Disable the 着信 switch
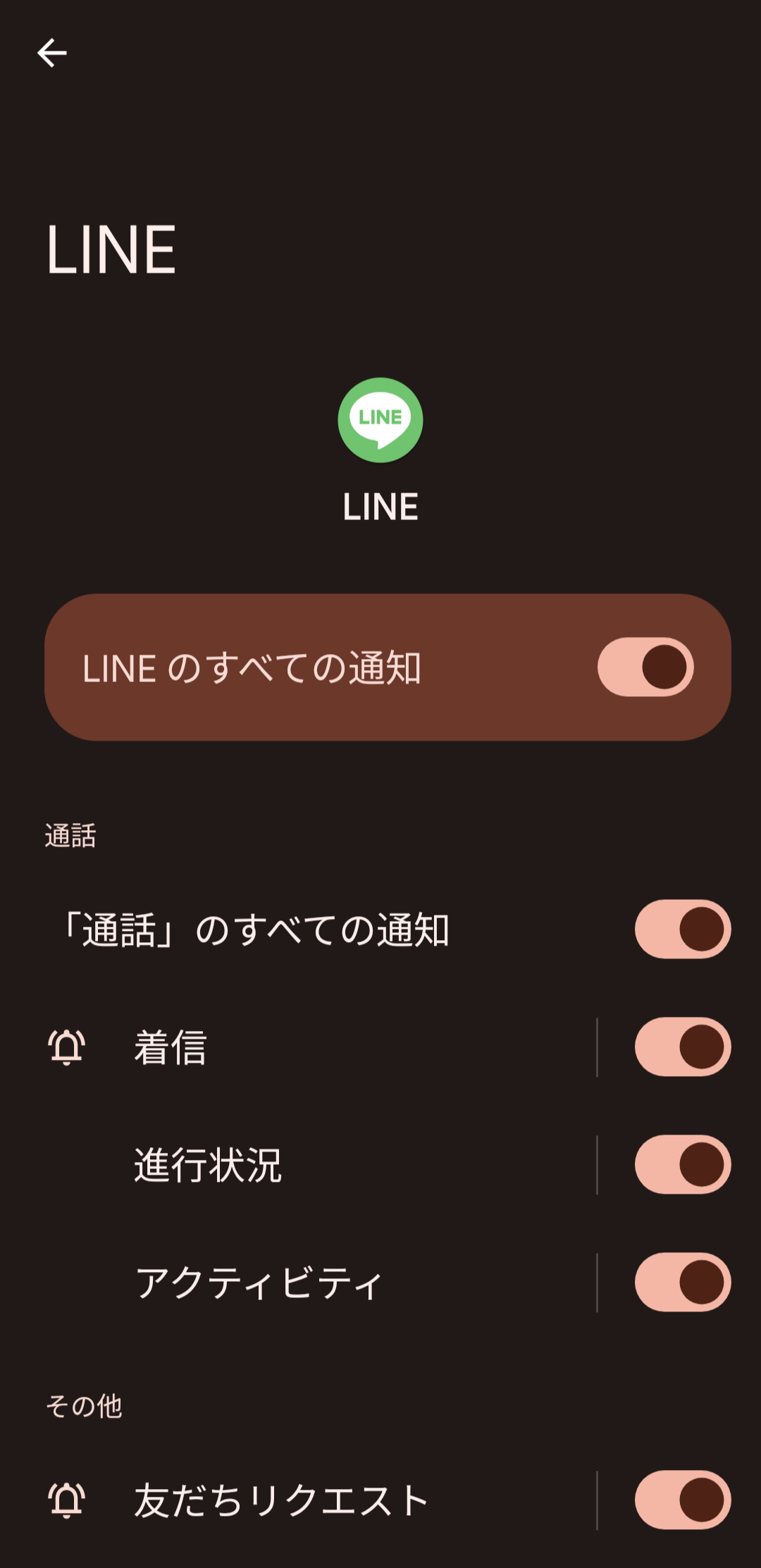Image resolution: width=761 pixels, height=1568 pixels. point(683,1047)
